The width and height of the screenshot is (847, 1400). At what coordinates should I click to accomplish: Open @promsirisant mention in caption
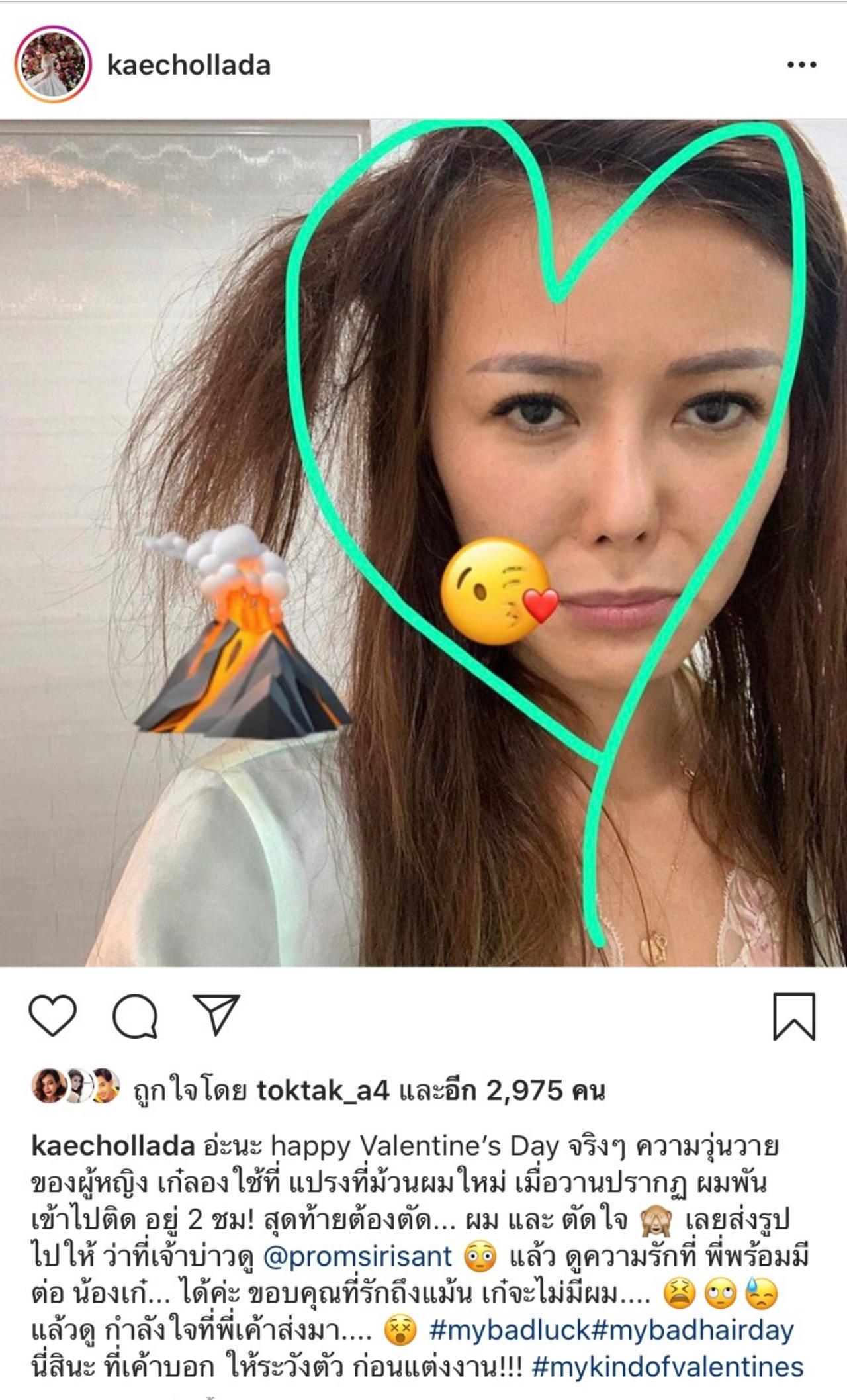click(x=357, y=1256)
